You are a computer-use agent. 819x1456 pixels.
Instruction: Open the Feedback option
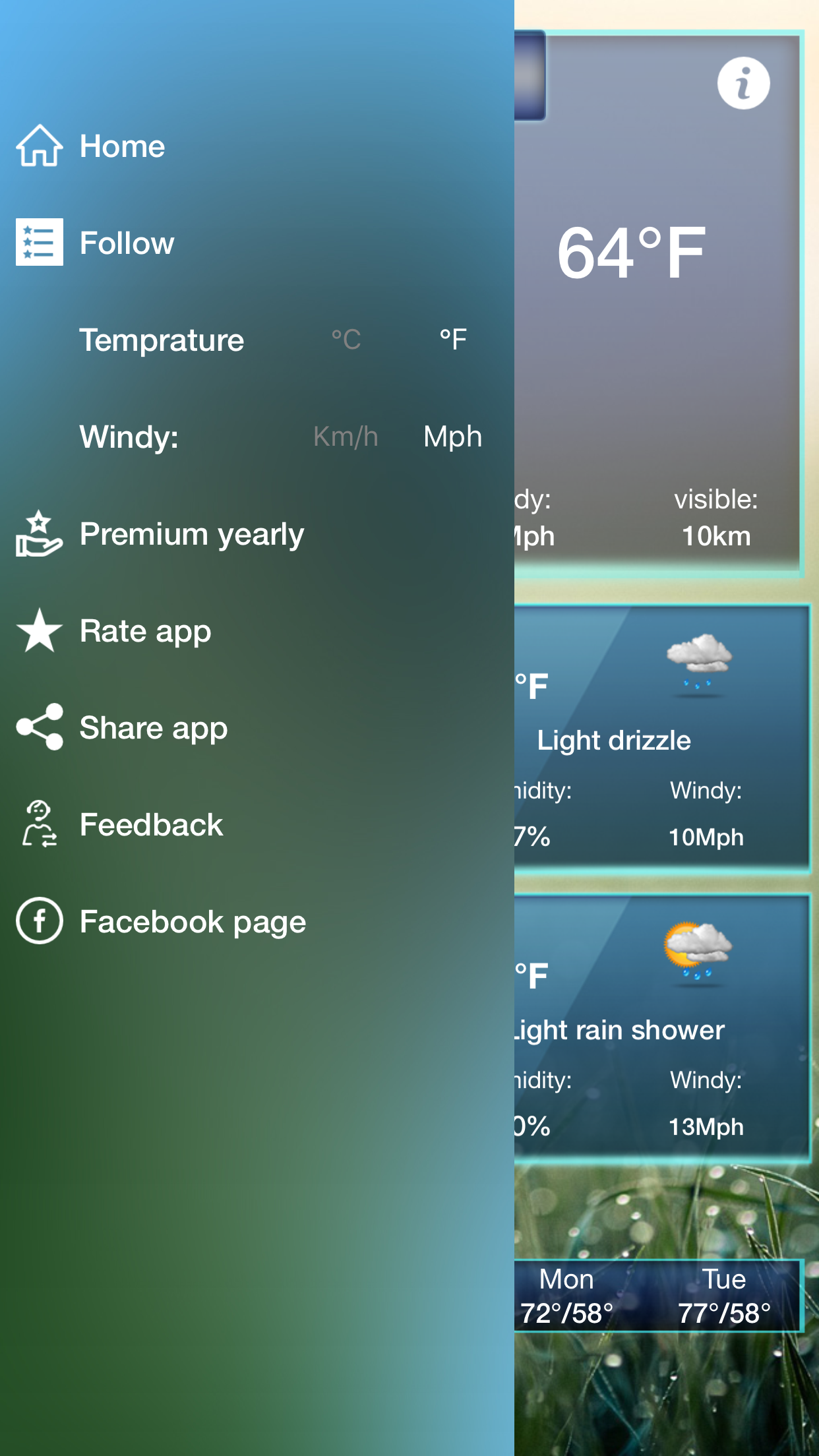coord(151,825)
